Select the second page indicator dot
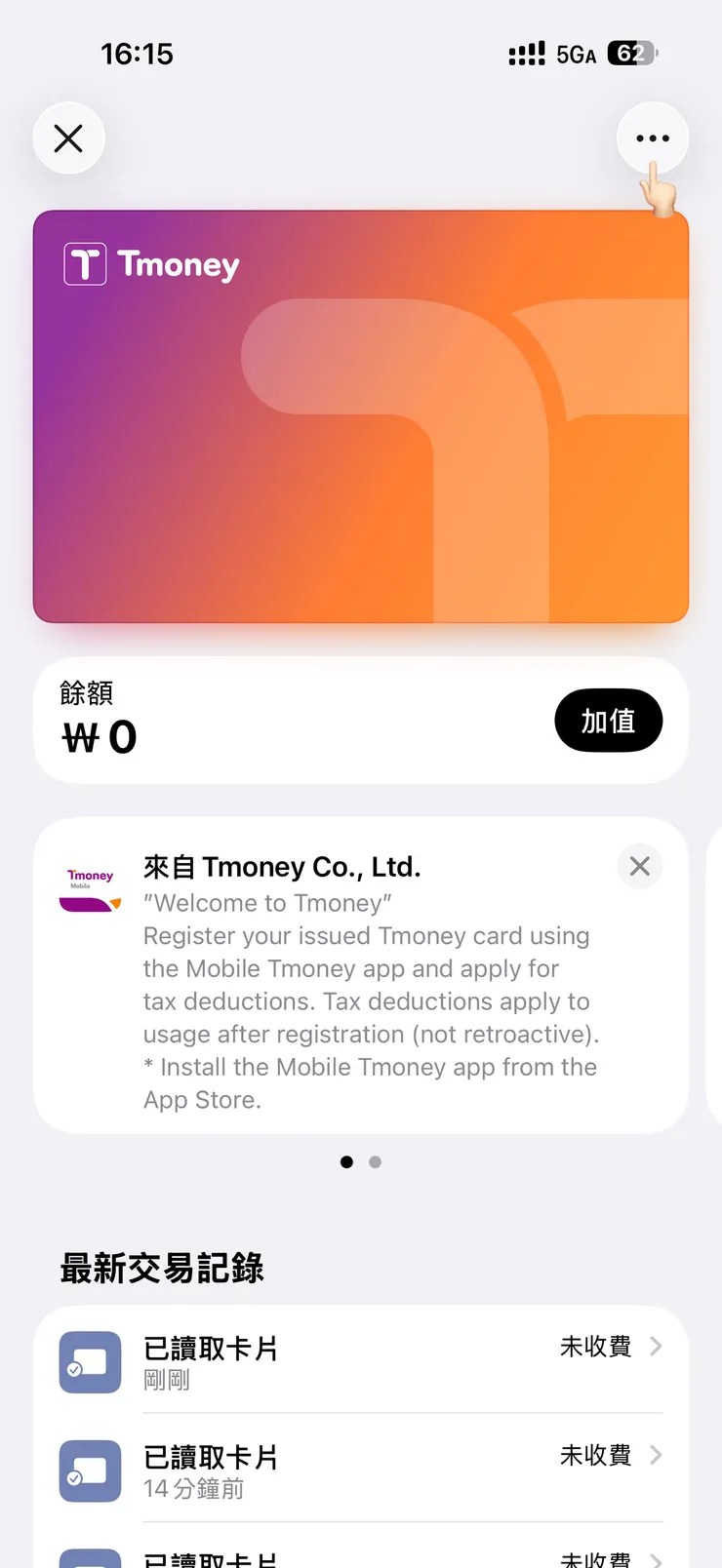The height and width of the screenshot is (1568, 722). click(376, 1161)
